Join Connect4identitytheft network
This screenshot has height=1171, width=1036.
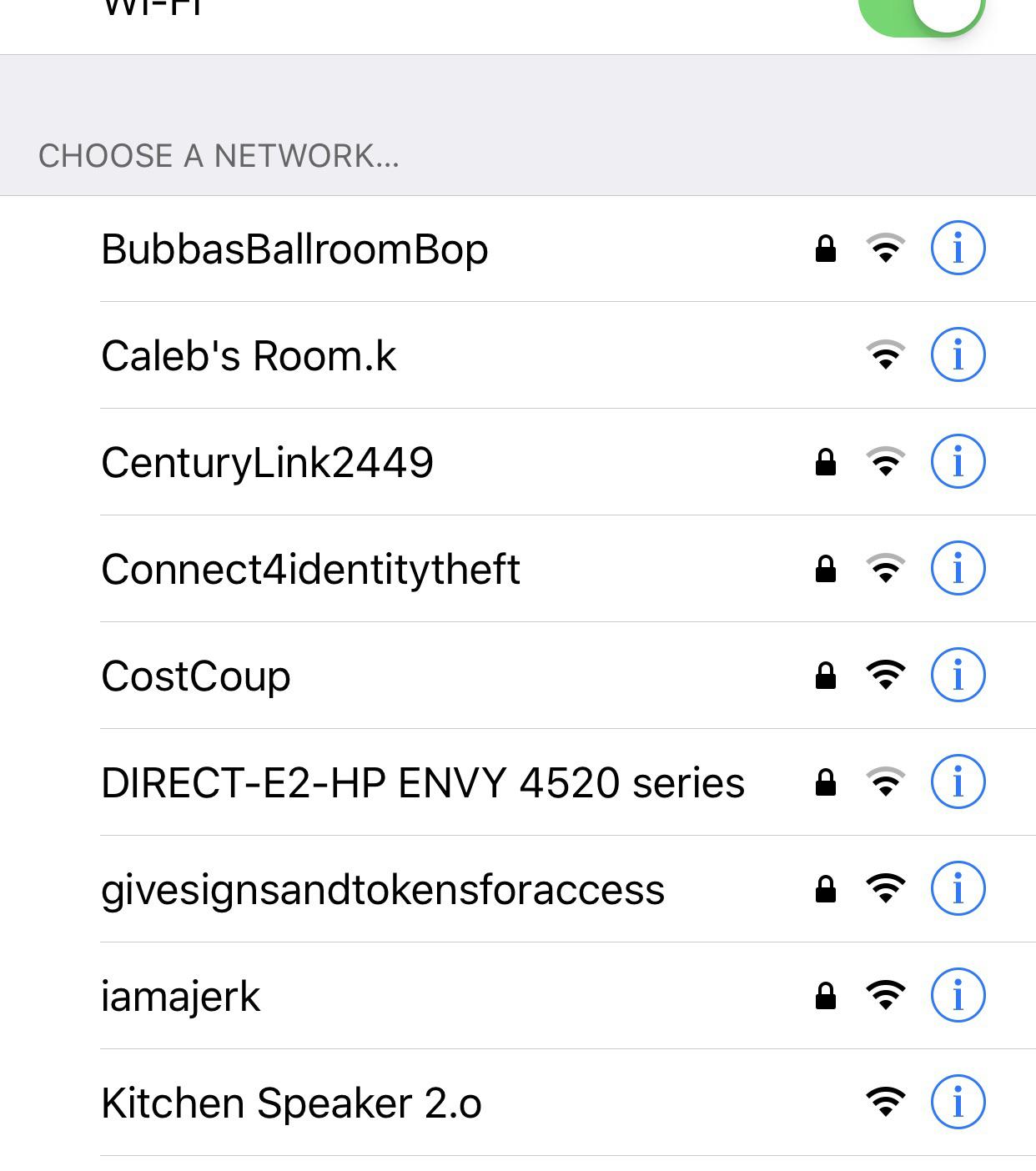tap(310, 570)
